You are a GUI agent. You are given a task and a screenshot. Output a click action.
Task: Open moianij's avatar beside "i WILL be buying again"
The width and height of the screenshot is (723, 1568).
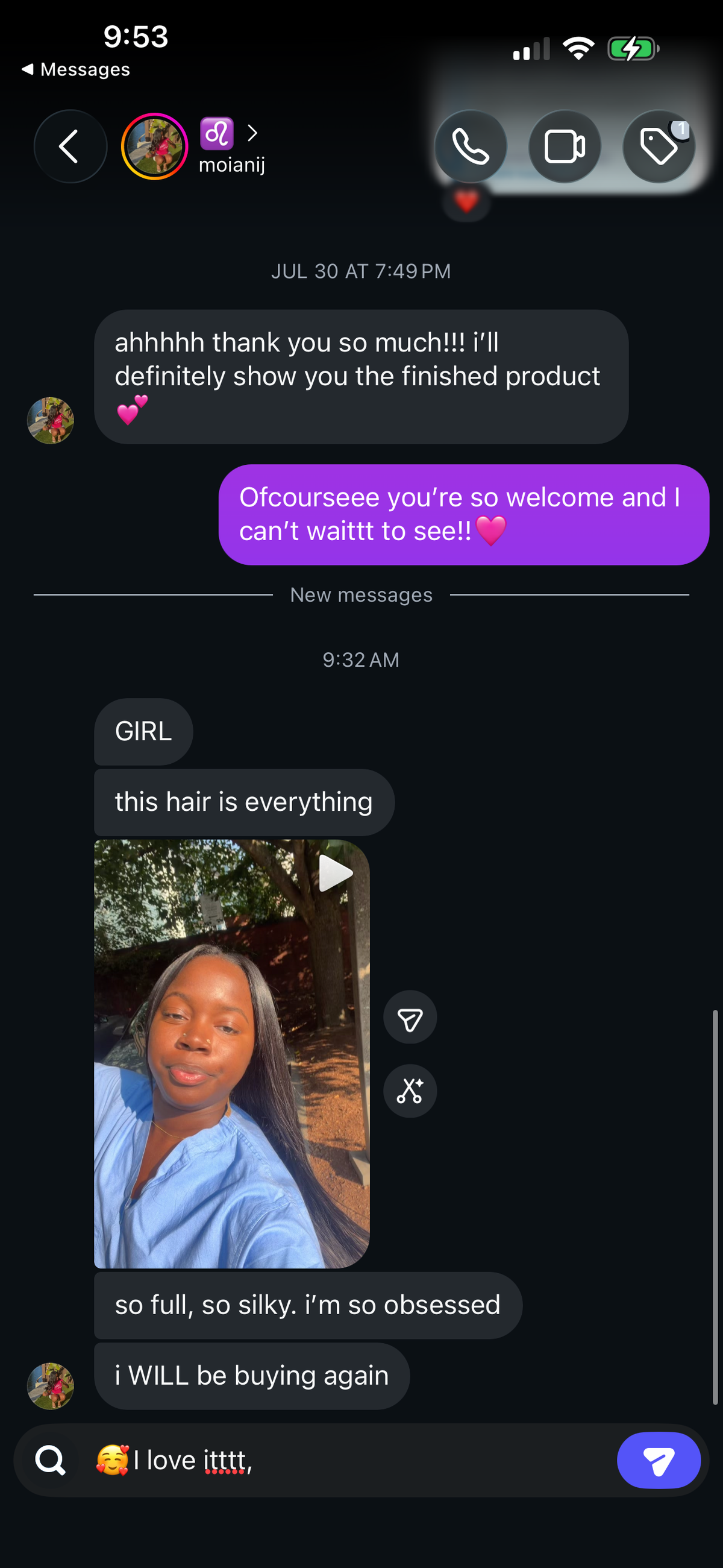pos(51,1386)
